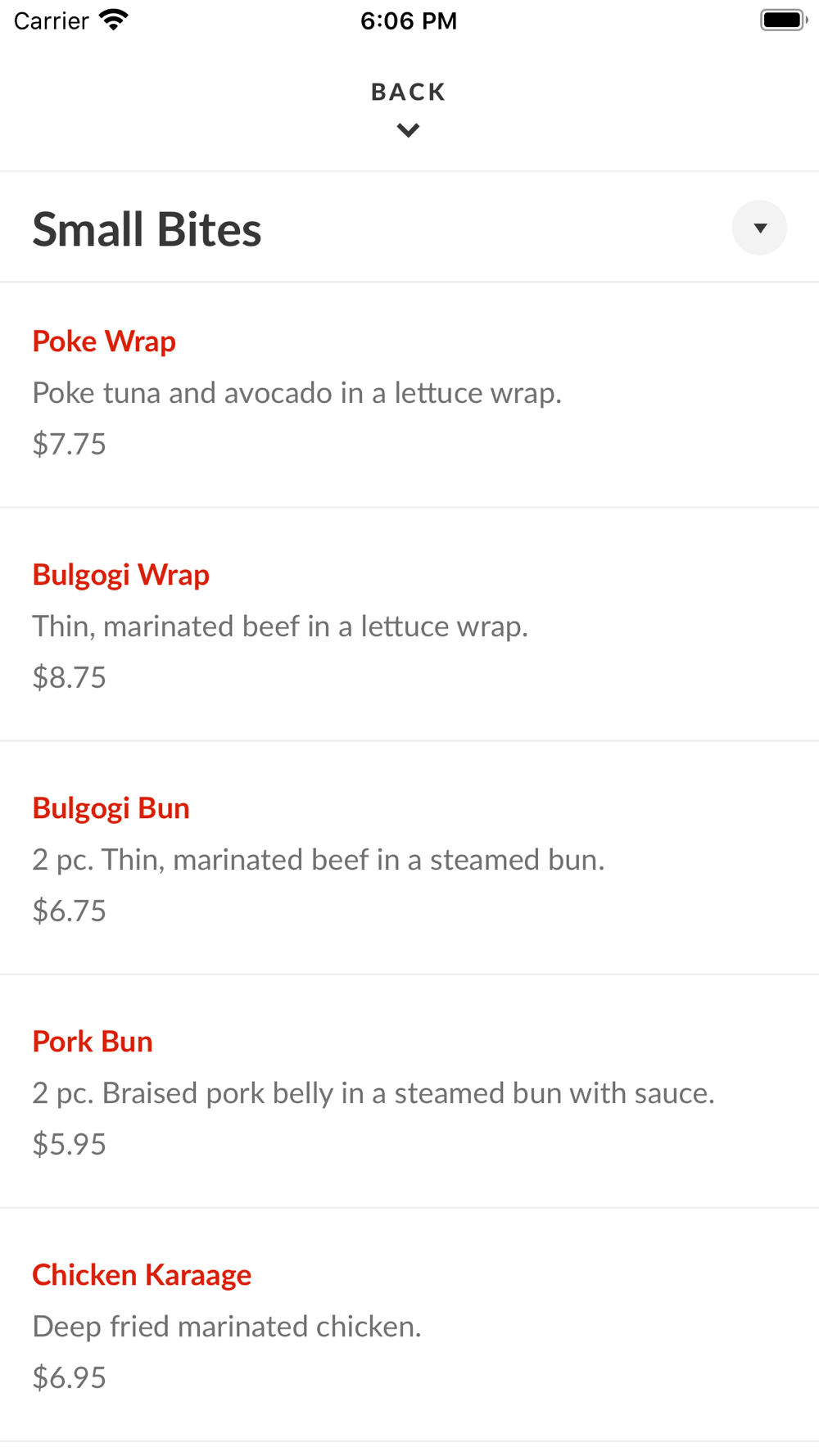This screenshot has width=819, height=1456.
Task: Expand the Small Bites category dropdown
Action: (759, 228)
